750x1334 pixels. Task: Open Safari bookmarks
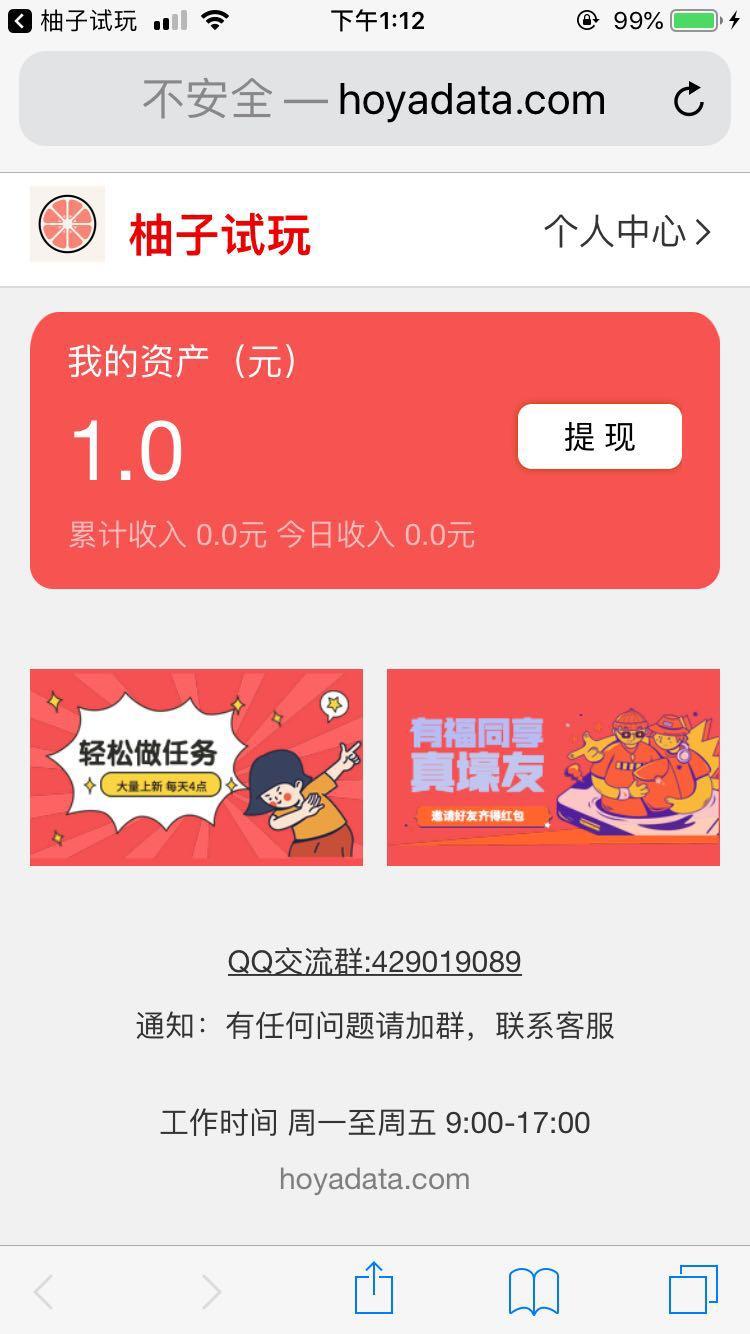click(533, 1291)
